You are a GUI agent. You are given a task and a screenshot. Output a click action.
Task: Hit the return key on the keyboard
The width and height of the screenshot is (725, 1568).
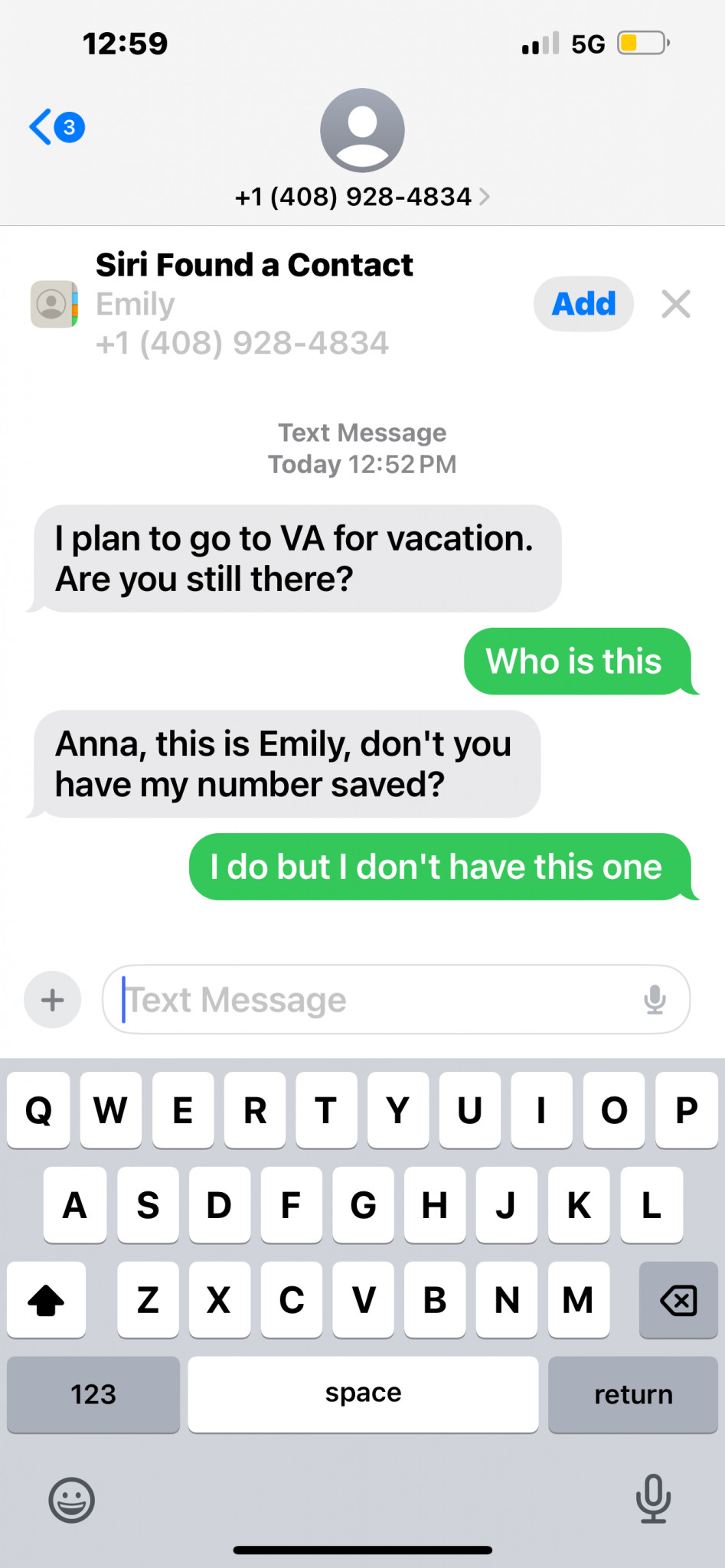coord(633,1394)
